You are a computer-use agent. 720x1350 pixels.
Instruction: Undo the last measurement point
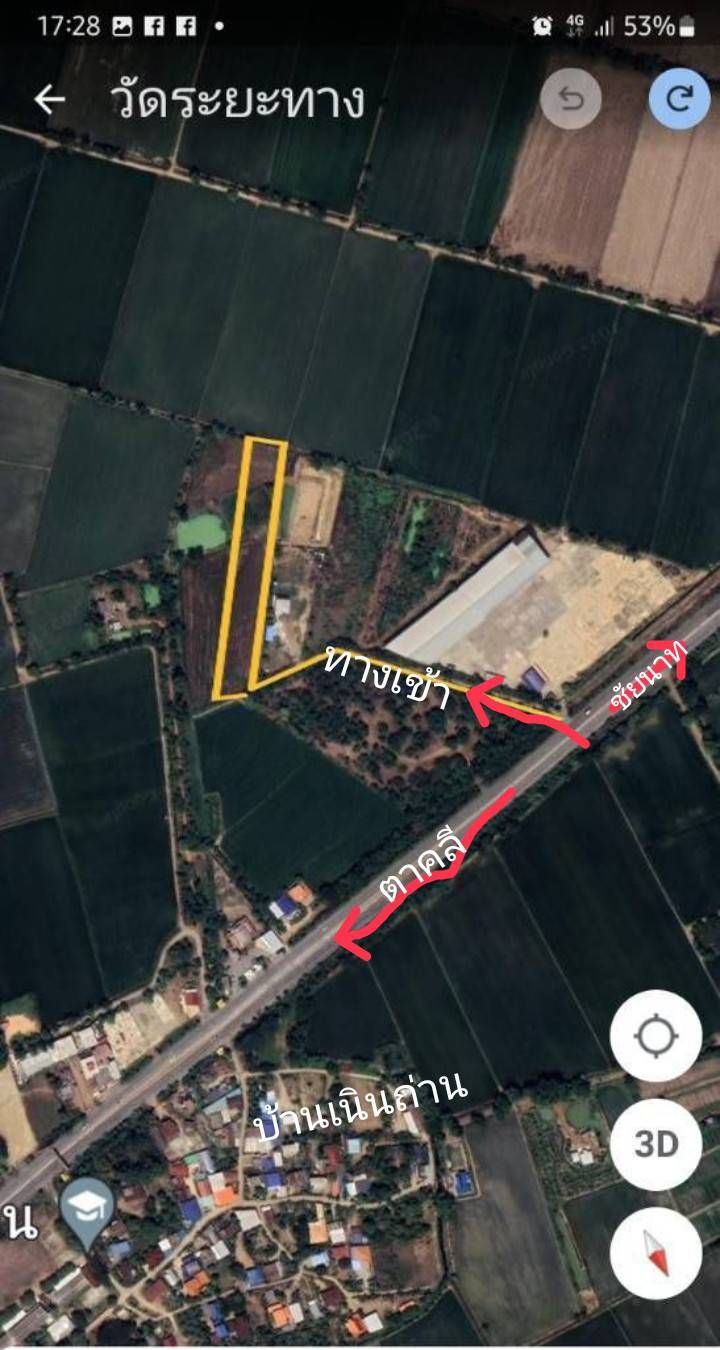pos(570,100)
